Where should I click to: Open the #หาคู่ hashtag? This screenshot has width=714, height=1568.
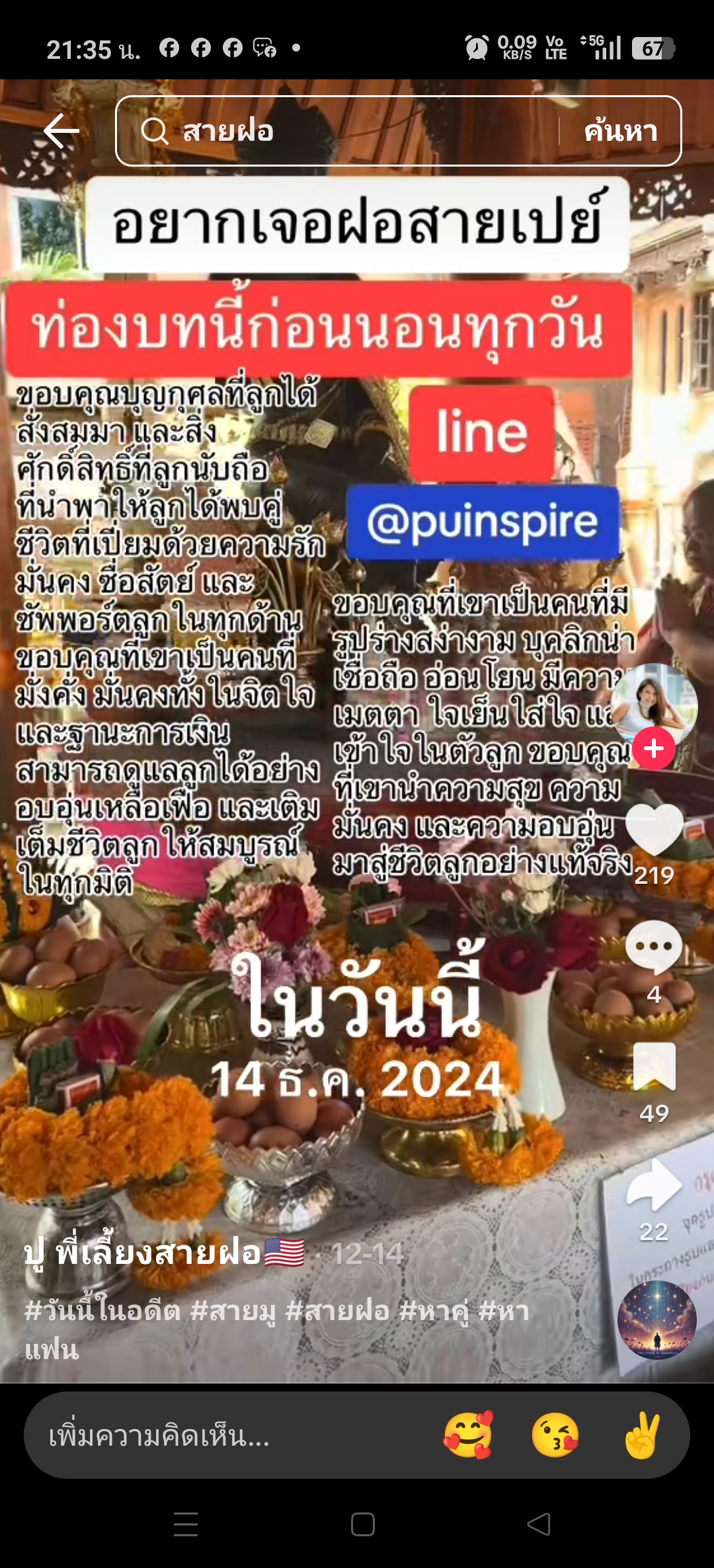click(435, 1310)
